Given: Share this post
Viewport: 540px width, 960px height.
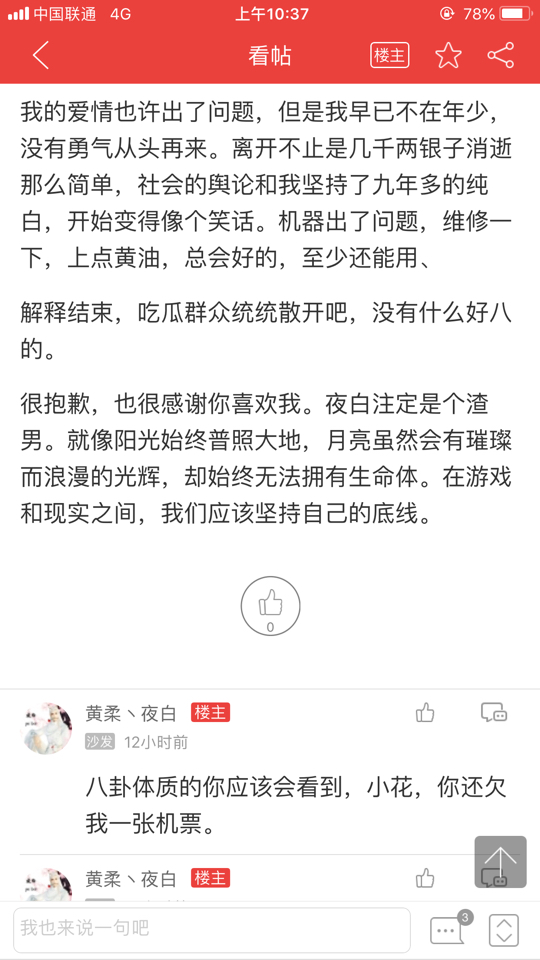Looking at the screenshot, I should pos(501,56).
